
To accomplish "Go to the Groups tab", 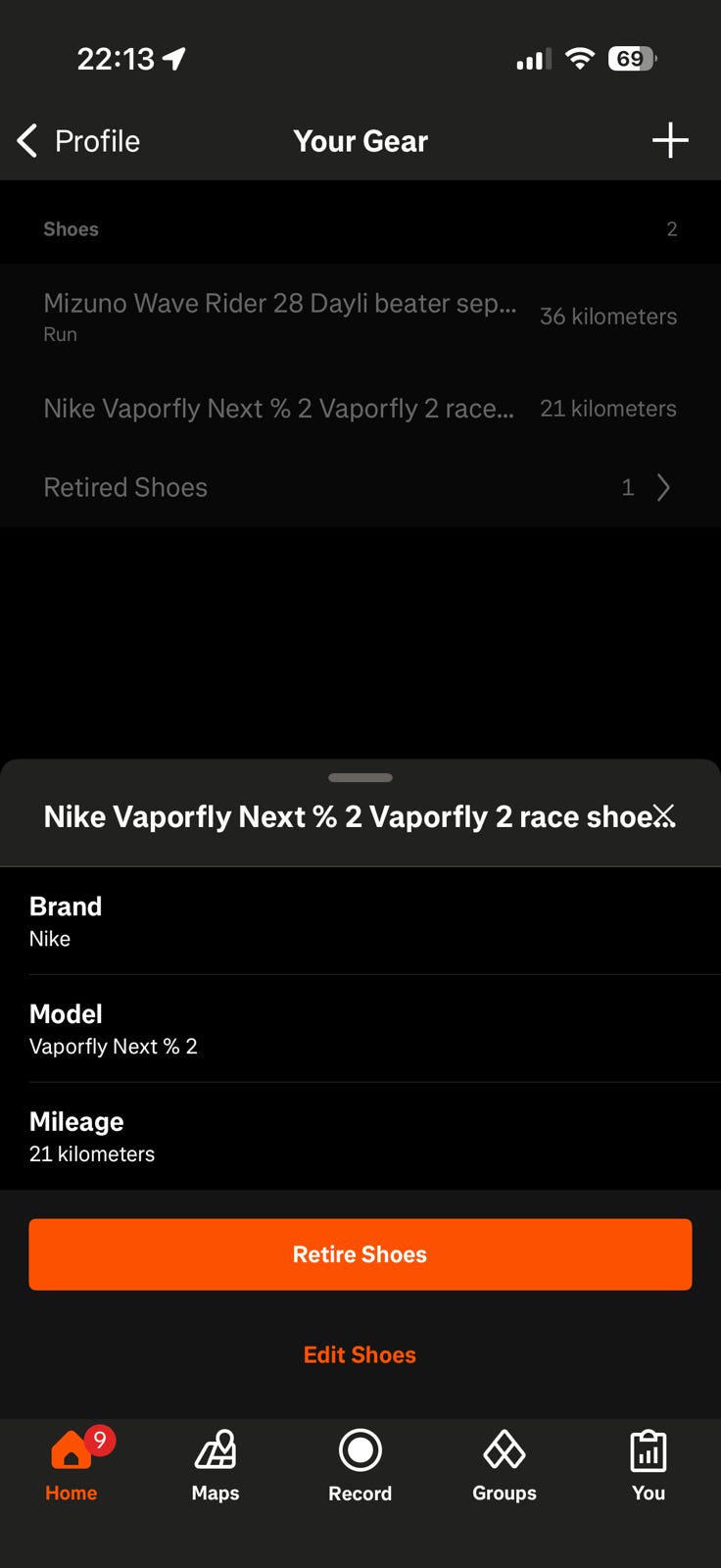I will tap(505, 1466).
